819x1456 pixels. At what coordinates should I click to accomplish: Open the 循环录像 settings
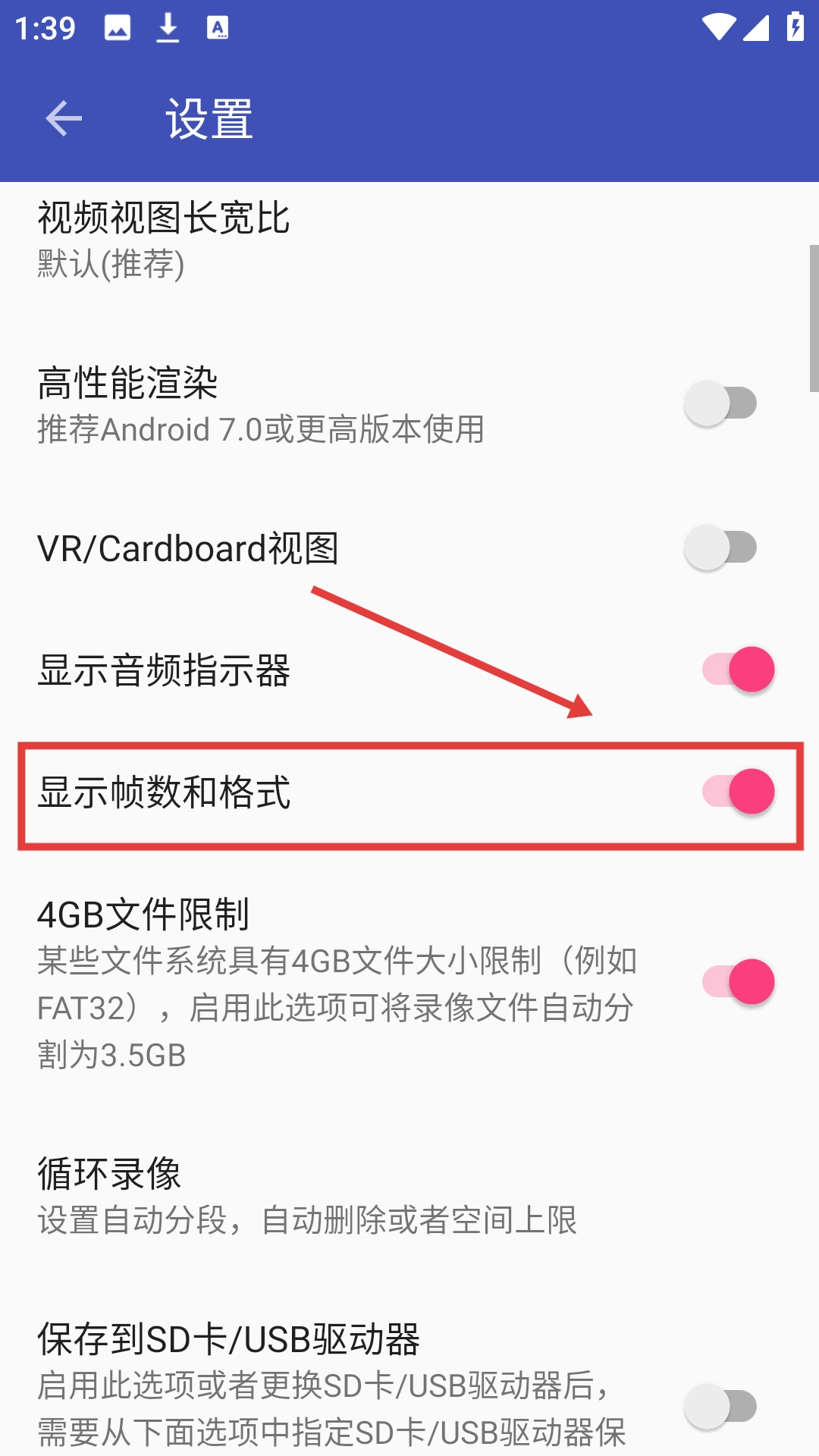point(409,1197)
